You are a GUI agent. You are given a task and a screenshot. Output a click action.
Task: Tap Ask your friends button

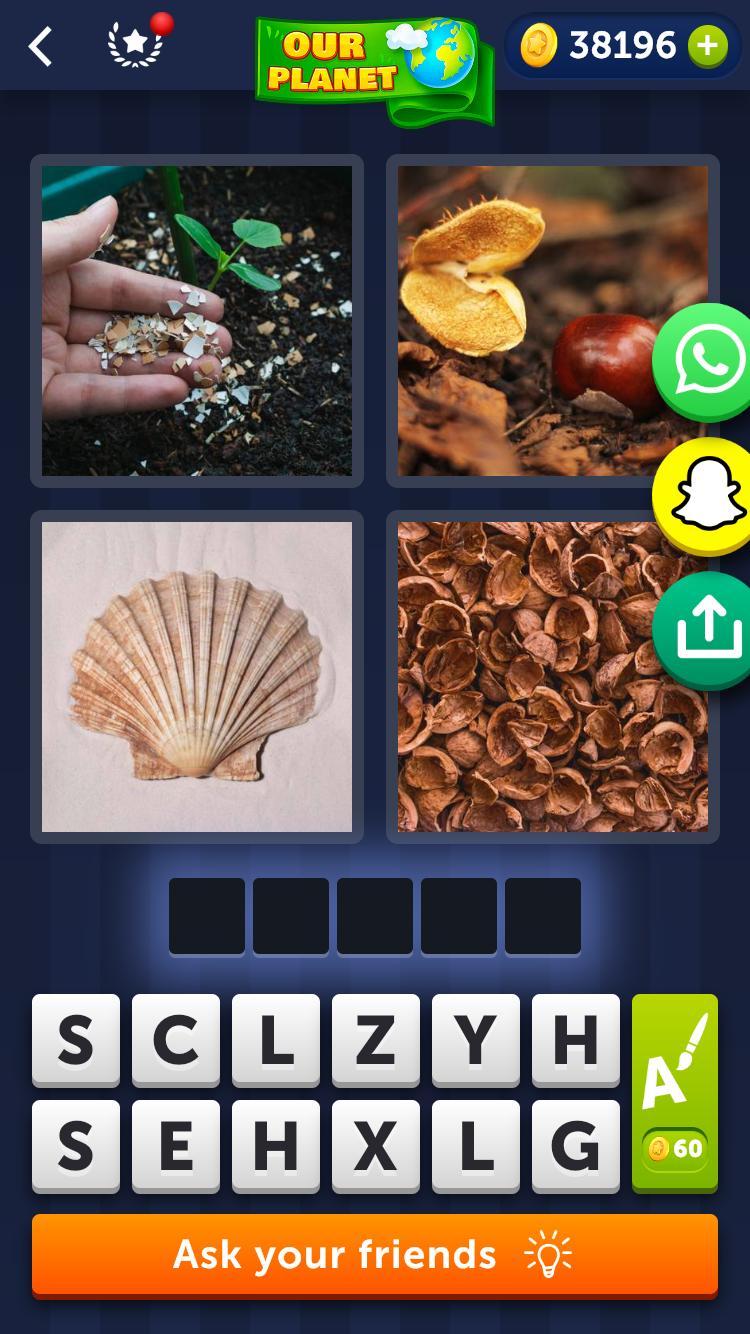point(375,1255)
